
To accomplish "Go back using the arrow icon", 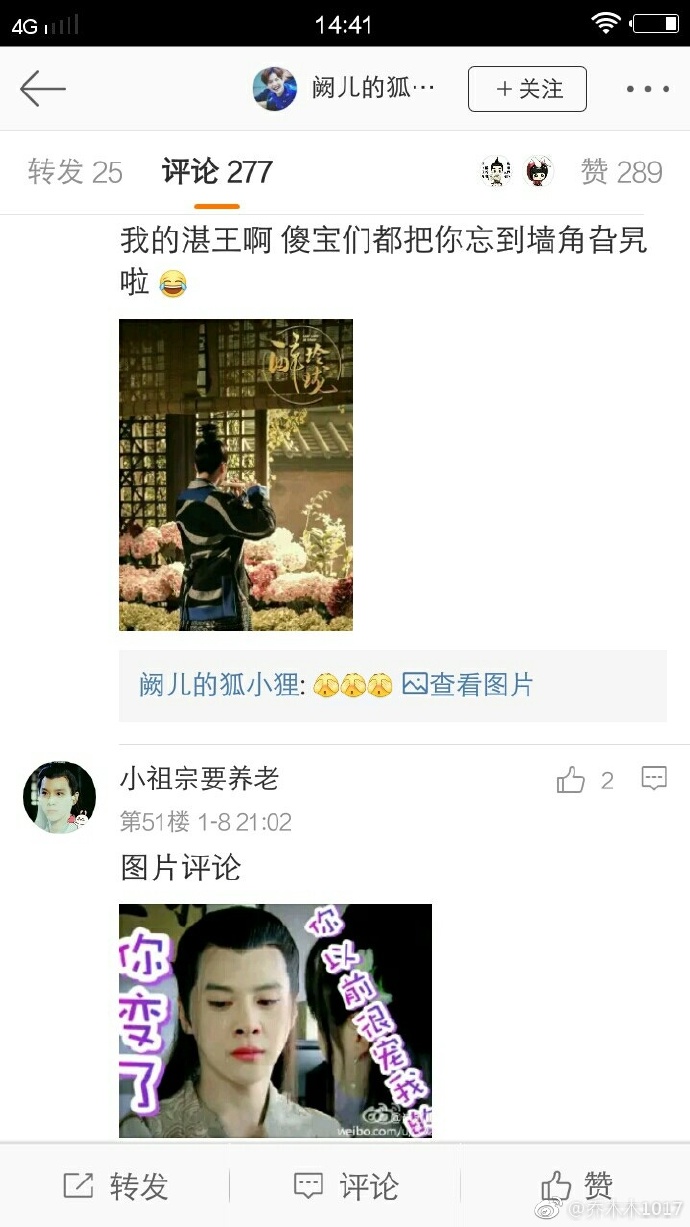I will click(x=42, y=89).
